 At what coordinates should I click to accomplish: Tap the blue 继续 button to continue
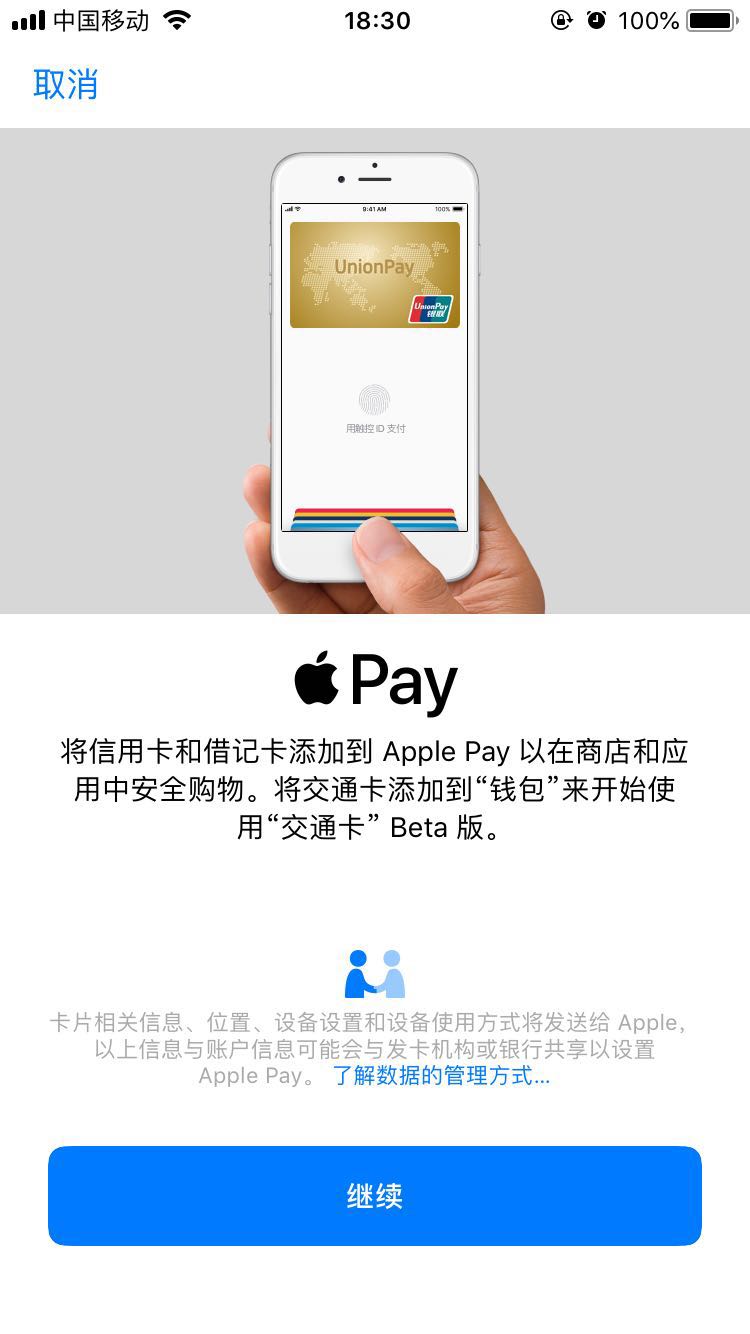pyautogui.click(x=375, y=1196)
